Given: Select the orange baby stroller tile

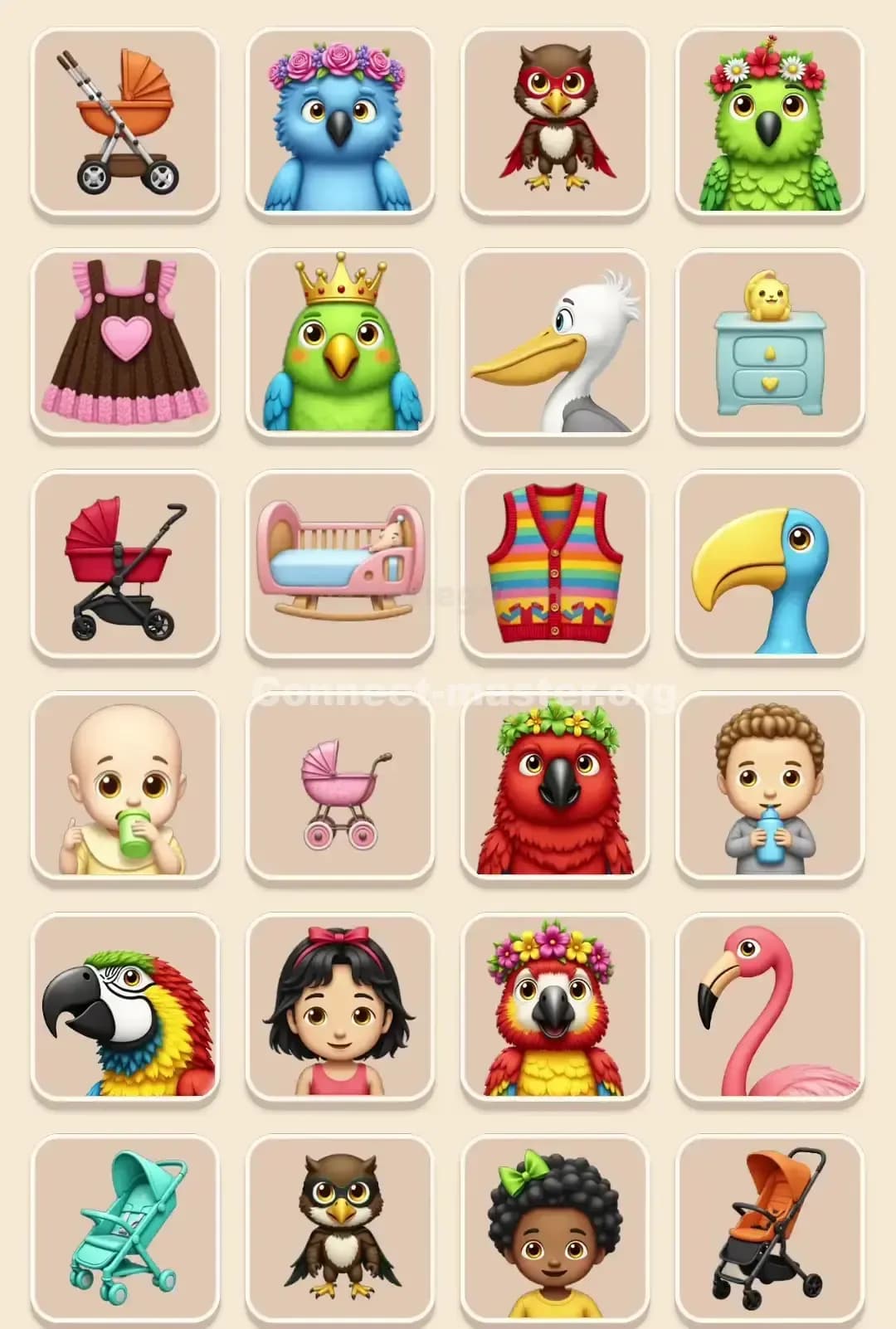Looking at the screenshot, I should (x=123, y=121).
